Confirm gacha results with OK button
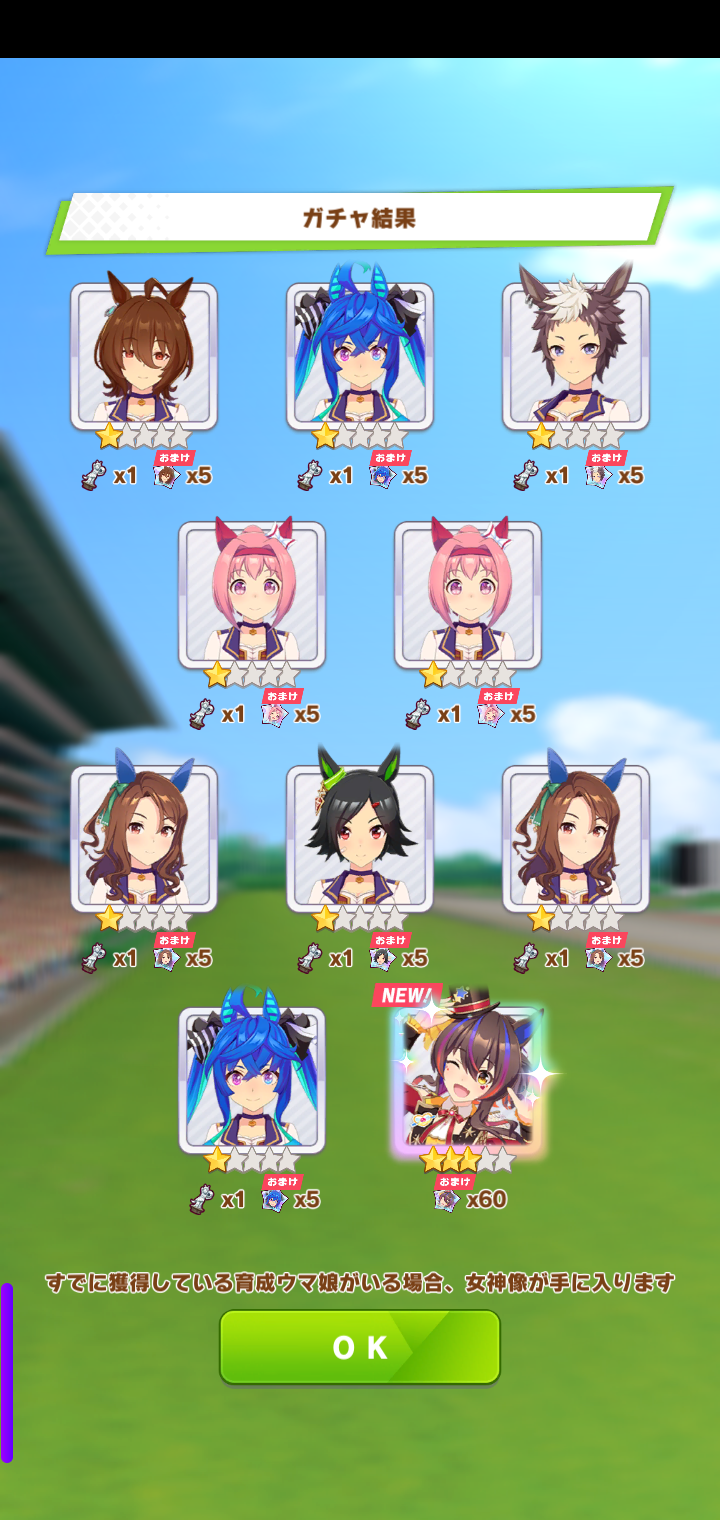Viewport: 720px width, 1520px height. click(359, 1347)
